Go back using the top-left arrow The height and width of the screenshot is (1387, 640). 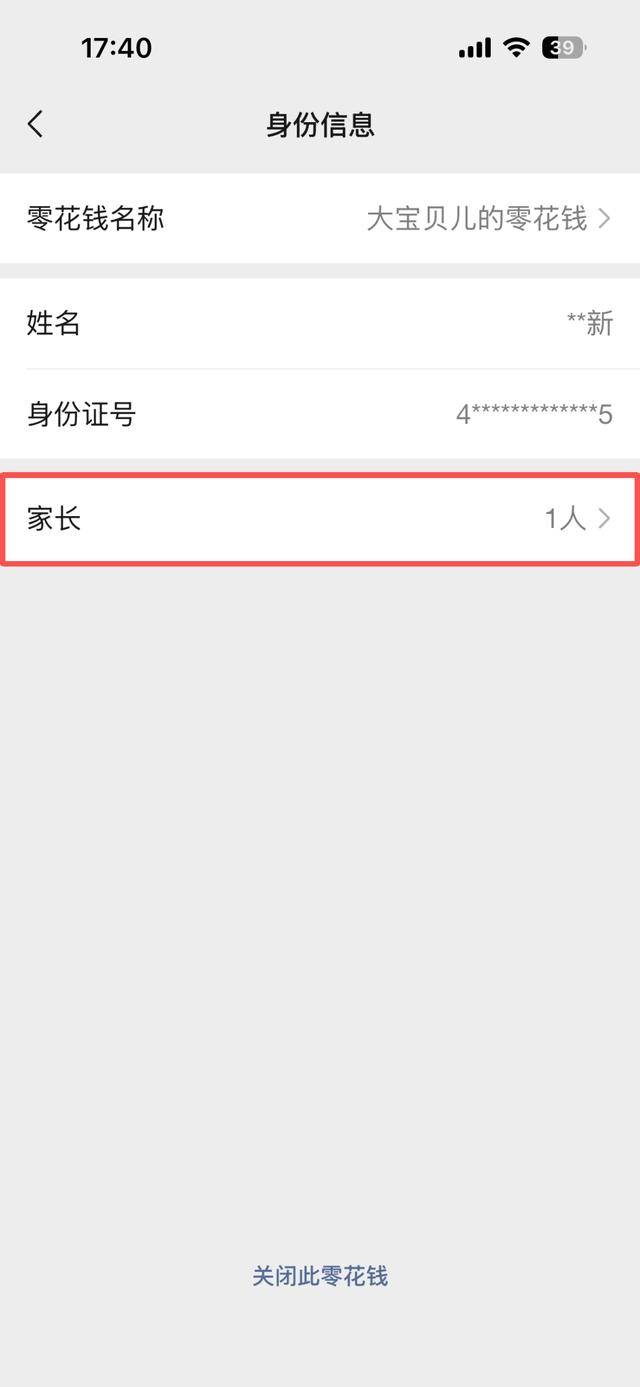36,124
